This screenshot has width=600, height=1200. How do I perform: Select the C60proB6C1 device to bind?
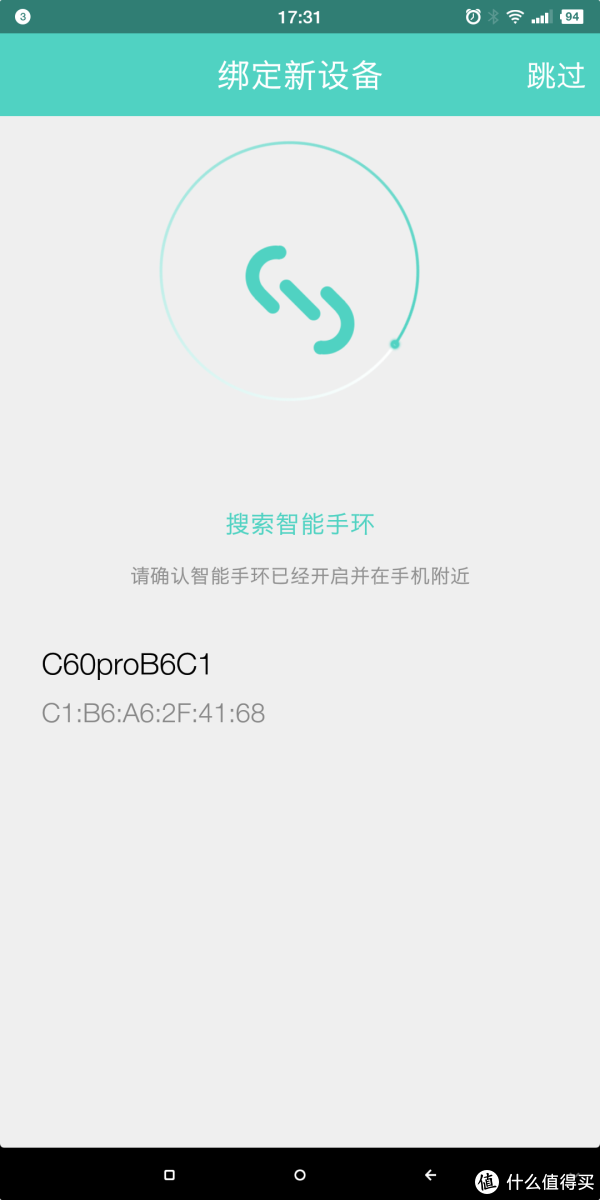point(300,688)
